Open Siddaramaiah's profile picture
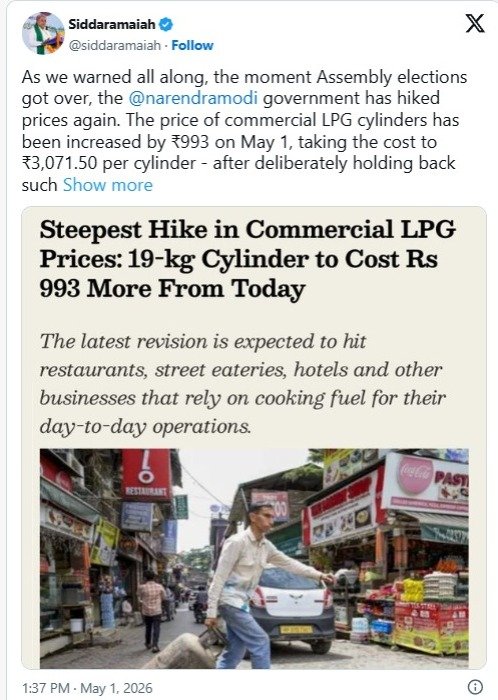The image size is (498, 700). point(43,33)
